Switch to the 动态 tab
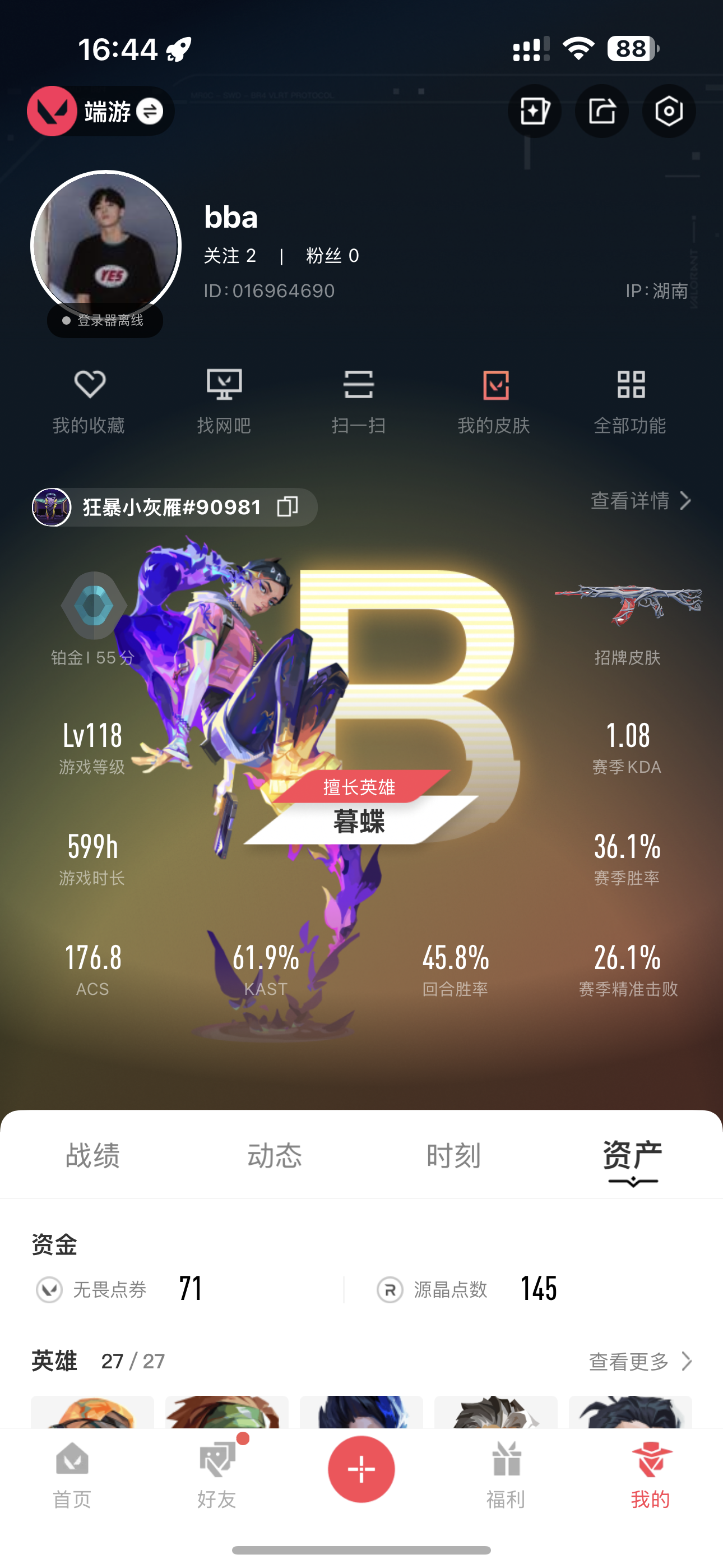 274,1155
